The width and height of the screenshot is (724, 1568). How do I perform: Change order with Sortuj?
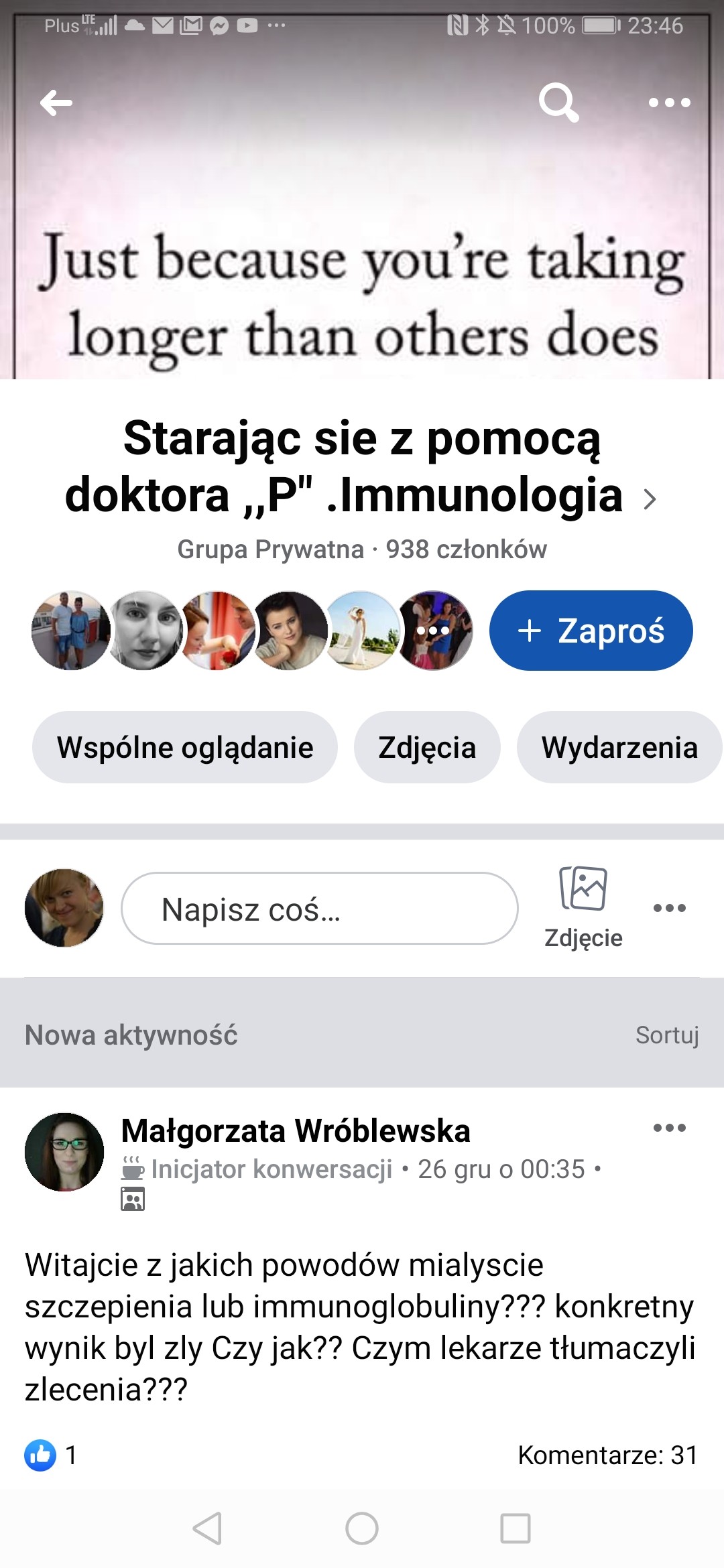pos(666,1035)
